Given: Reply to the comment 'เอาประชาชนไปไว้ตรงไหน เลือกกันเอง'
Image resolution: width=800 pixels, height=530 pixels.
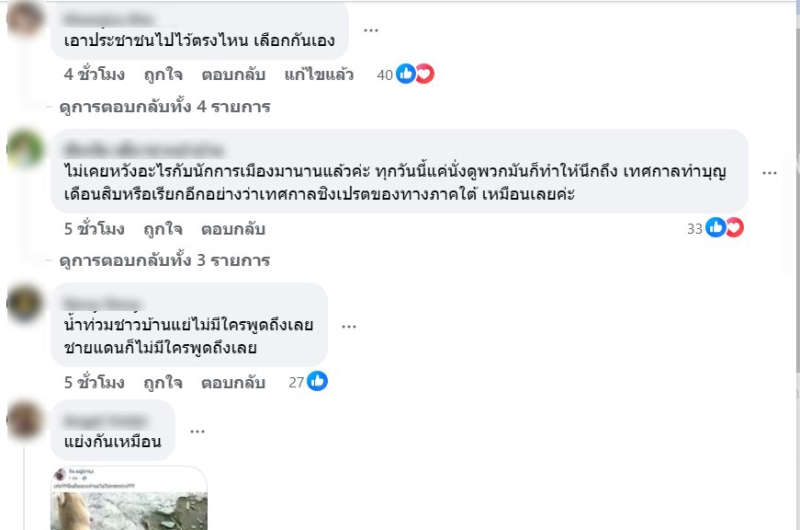Looking at the screenshot, I should [x=232, y=74].
